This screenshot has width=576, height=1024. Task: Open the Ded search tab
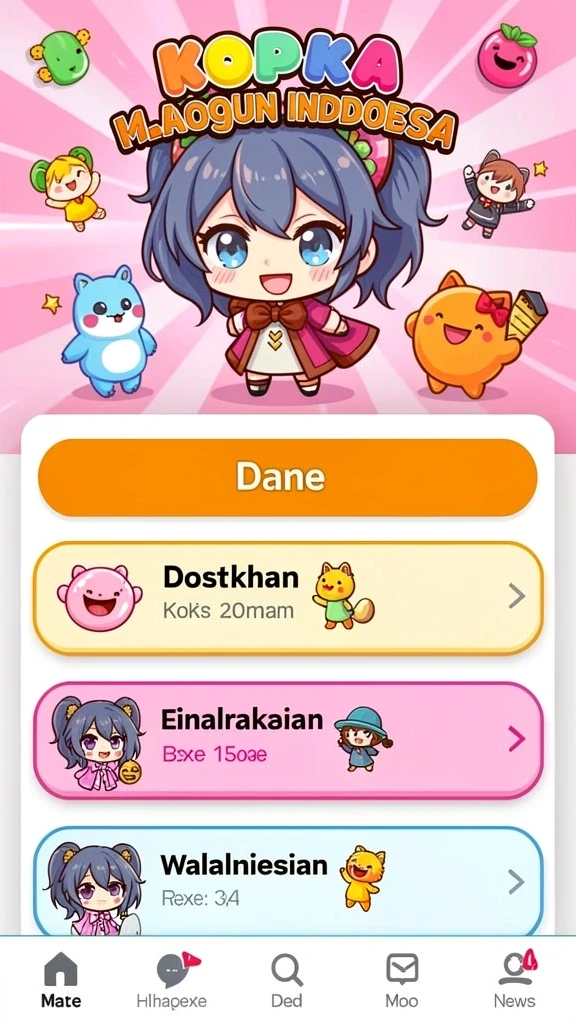(x=287, y=980)
